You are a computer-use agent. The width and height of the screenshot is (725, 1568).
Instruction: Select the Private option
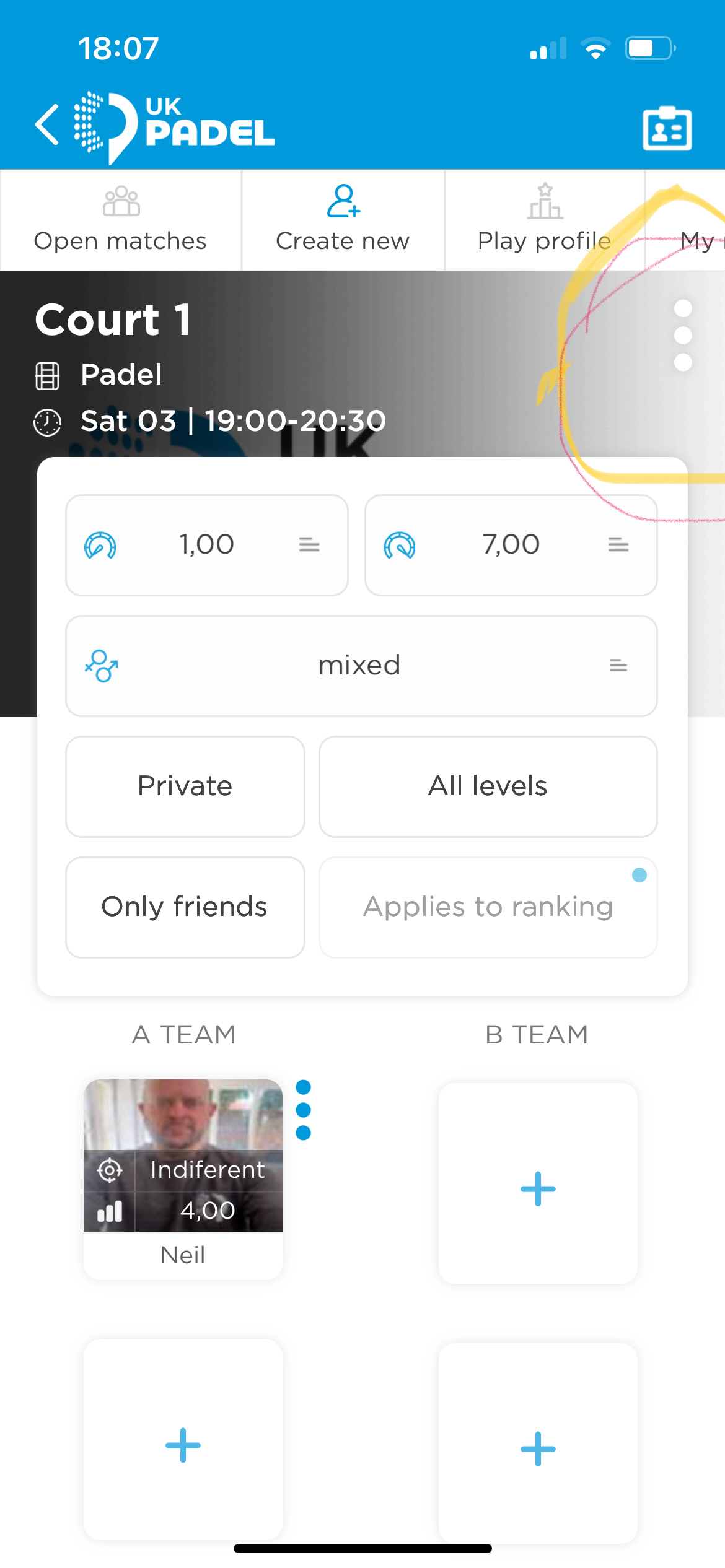(x=185, y=786)
